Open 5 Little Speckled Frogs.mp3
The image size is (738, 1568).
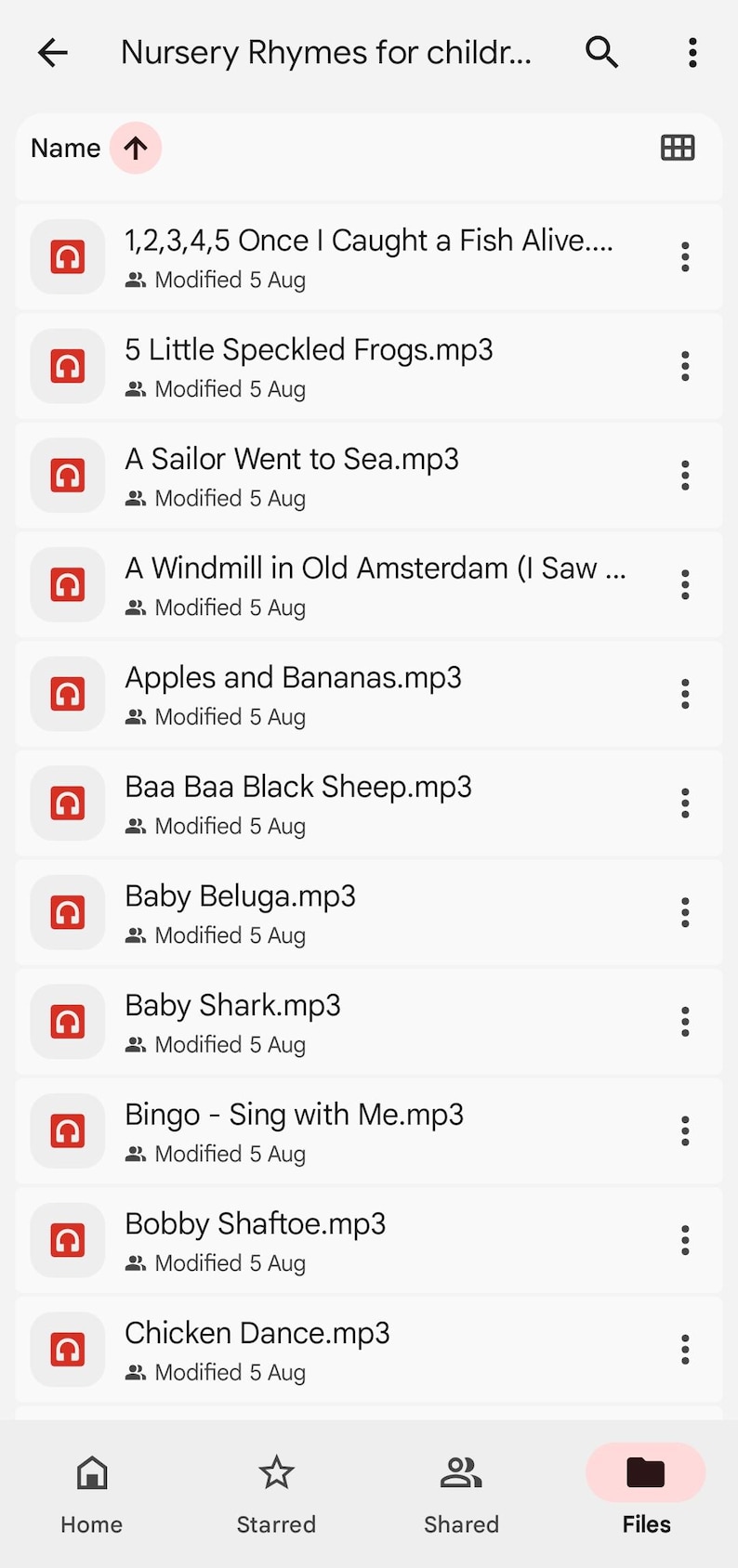369,367
